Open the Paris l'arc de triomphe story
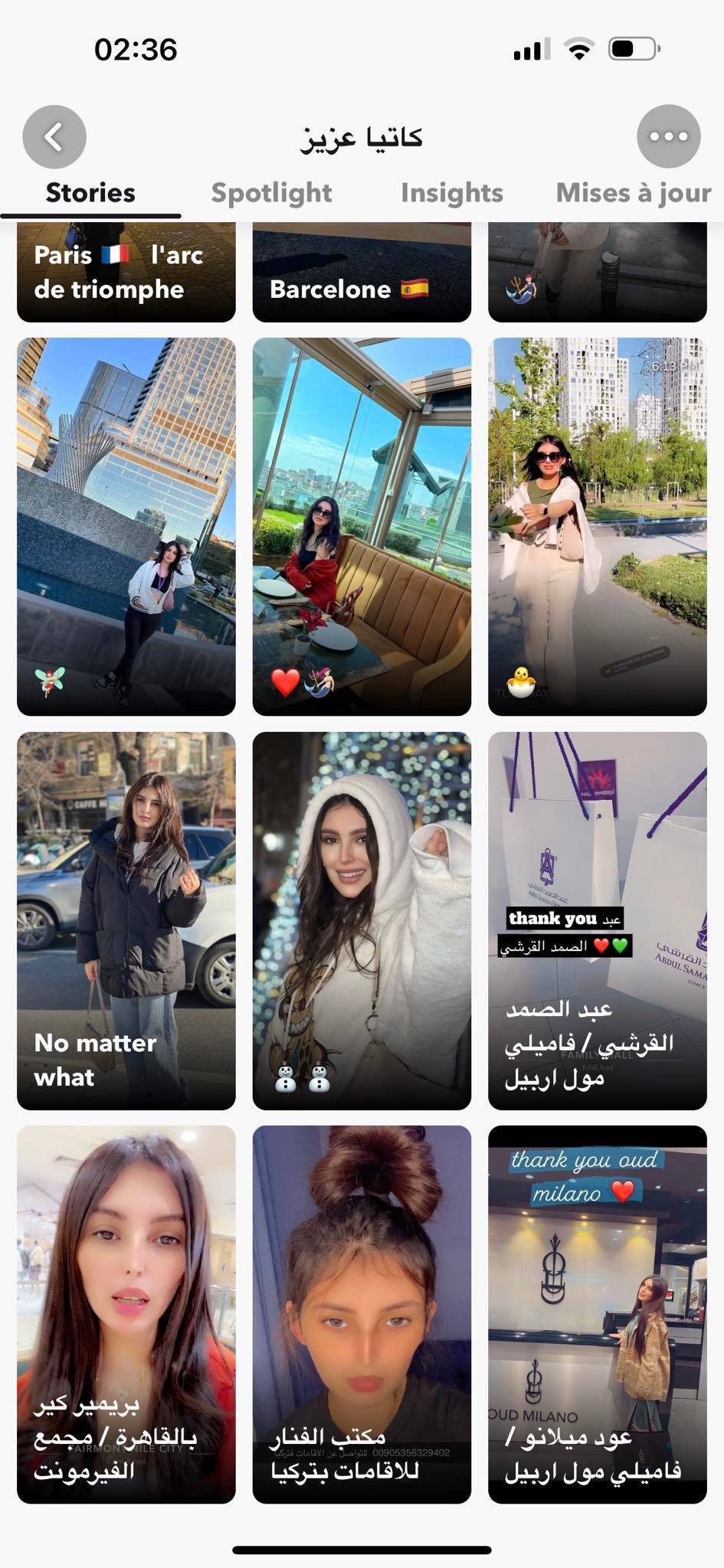Image resolution: width=724 pixels, height=1568 pixels. [x=126, y=273]
